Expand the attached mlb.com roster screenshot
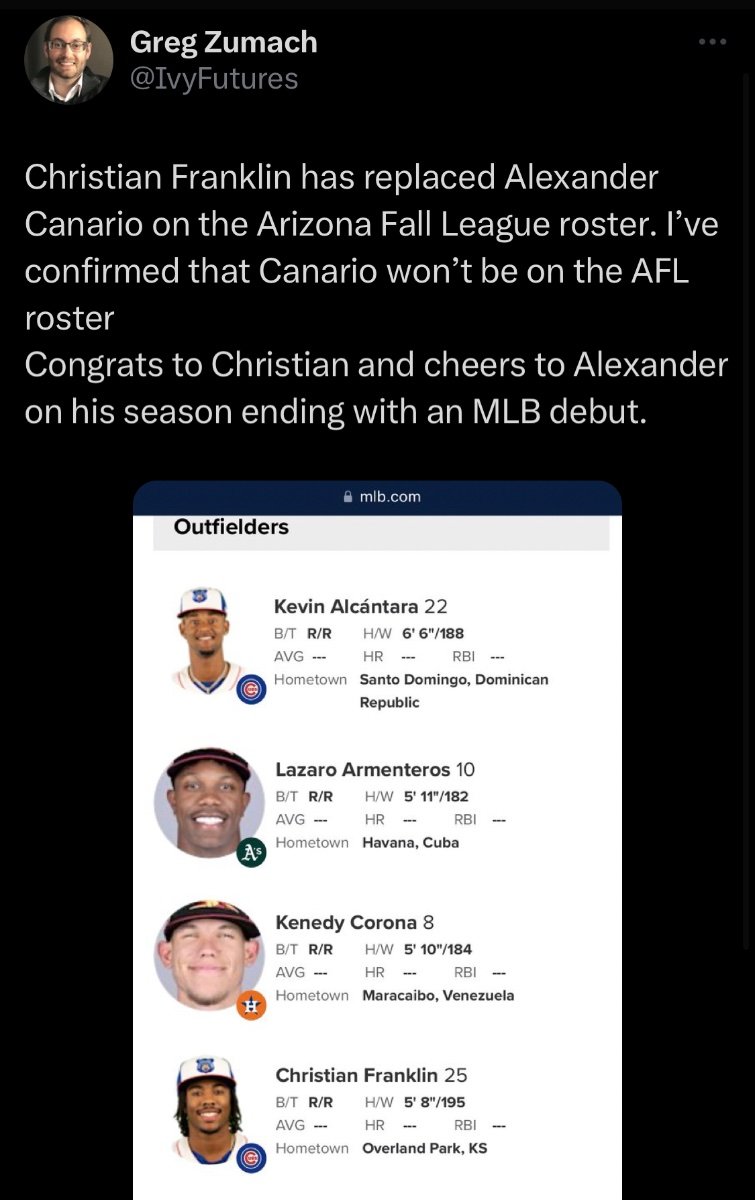The height and width of the screenshot is (1200, 755). (x=378, y=840)
